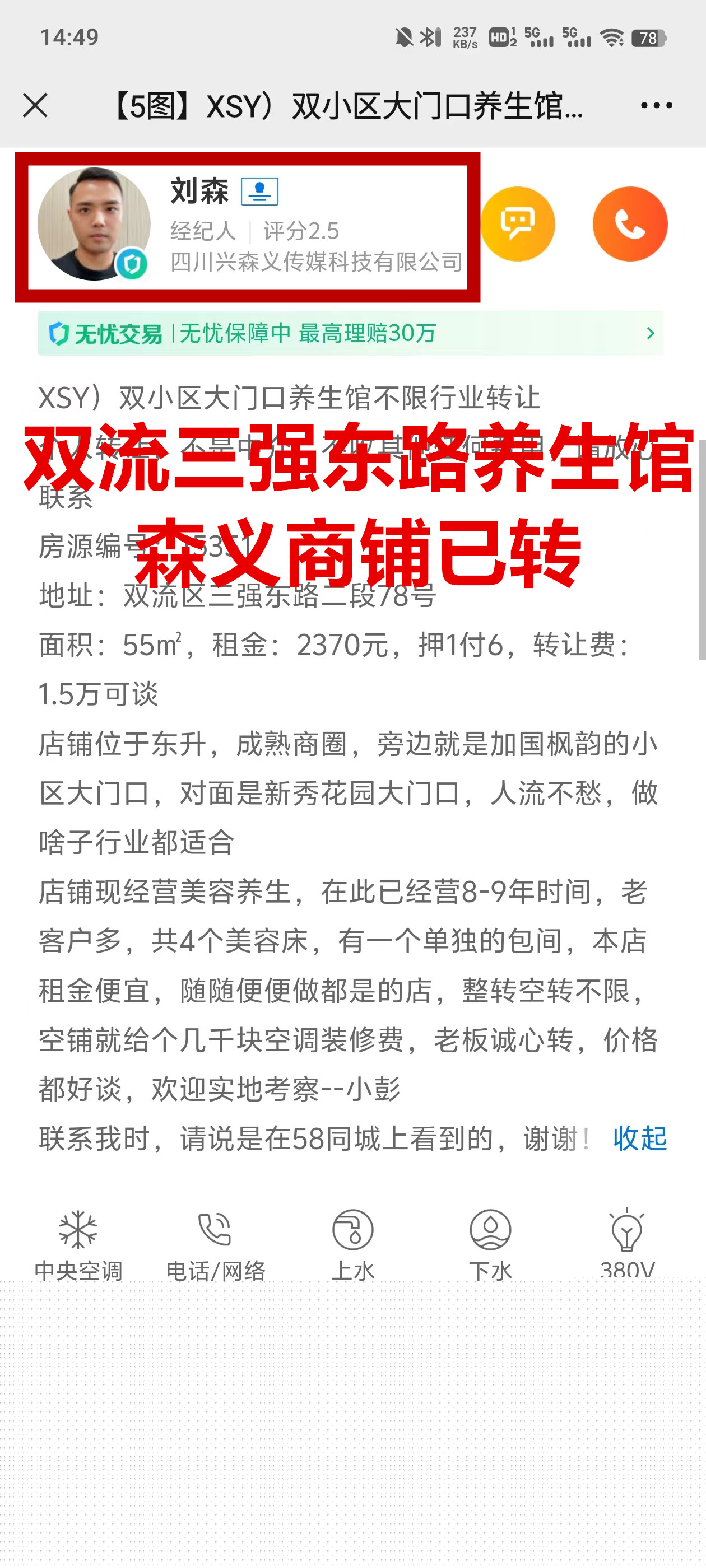The image size is (706, 1568).
Task: Call the agent with the orange phone button
Action: point(630,224)
